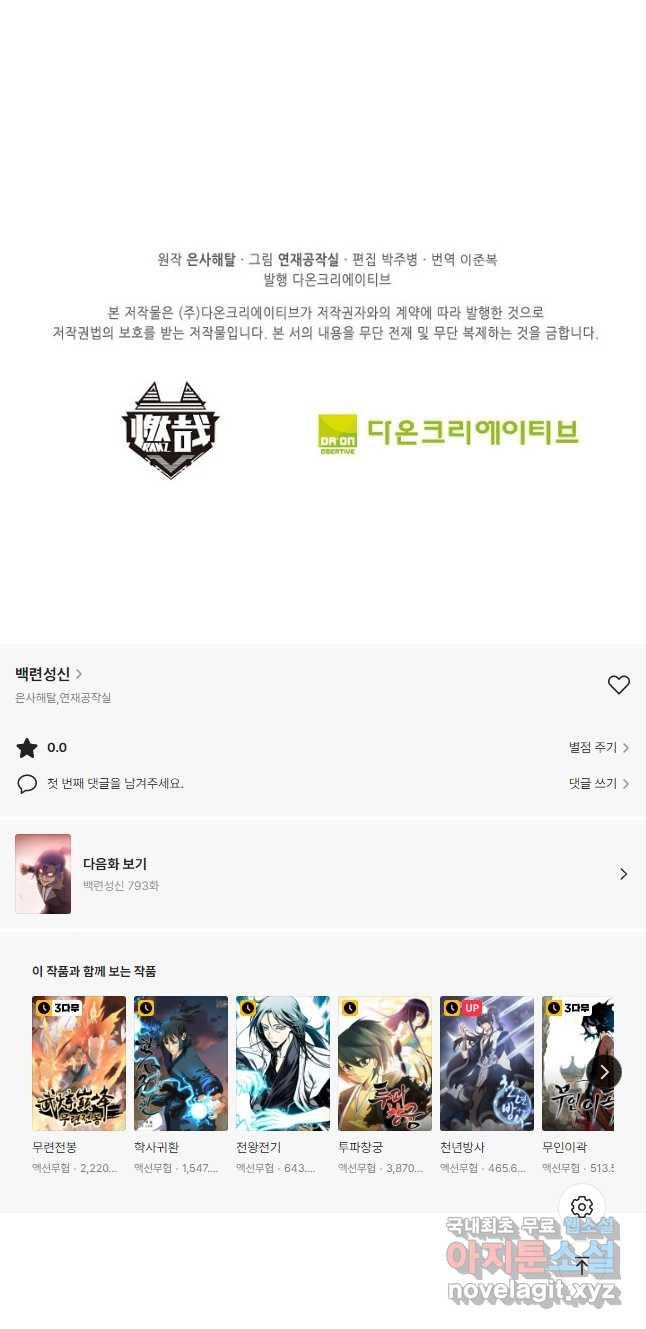Open the 학사귀환 recommendation

pos(181,1063)
